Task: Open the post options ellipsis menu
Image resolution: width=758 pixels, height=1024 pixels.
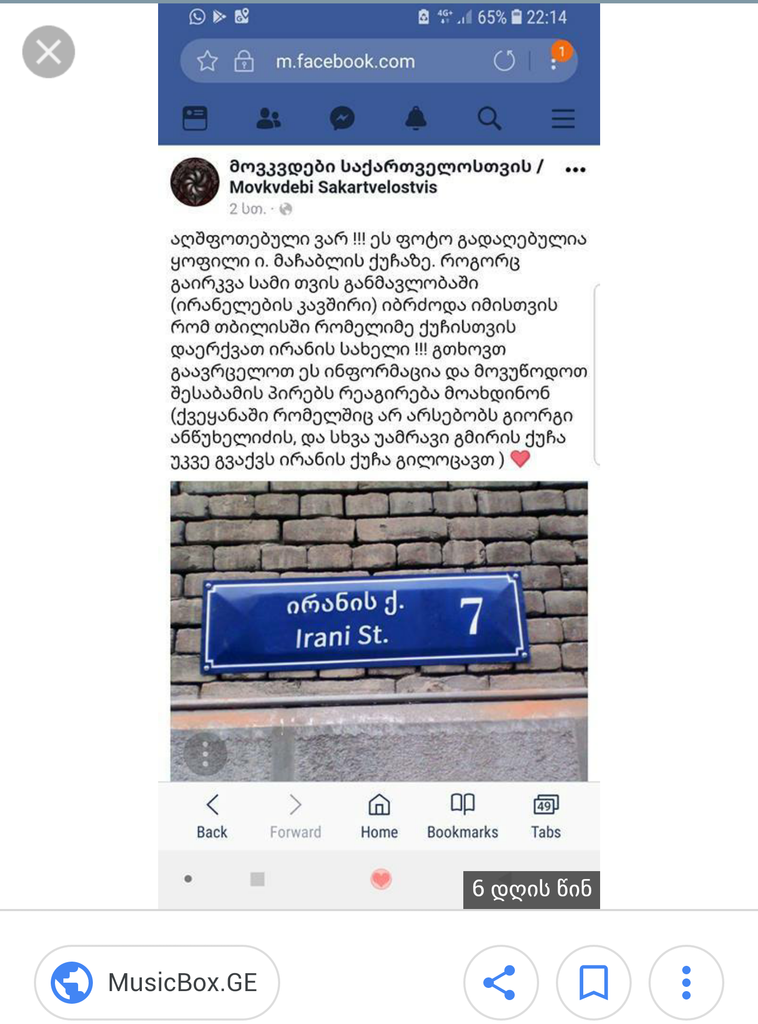Action: [575, 170]
